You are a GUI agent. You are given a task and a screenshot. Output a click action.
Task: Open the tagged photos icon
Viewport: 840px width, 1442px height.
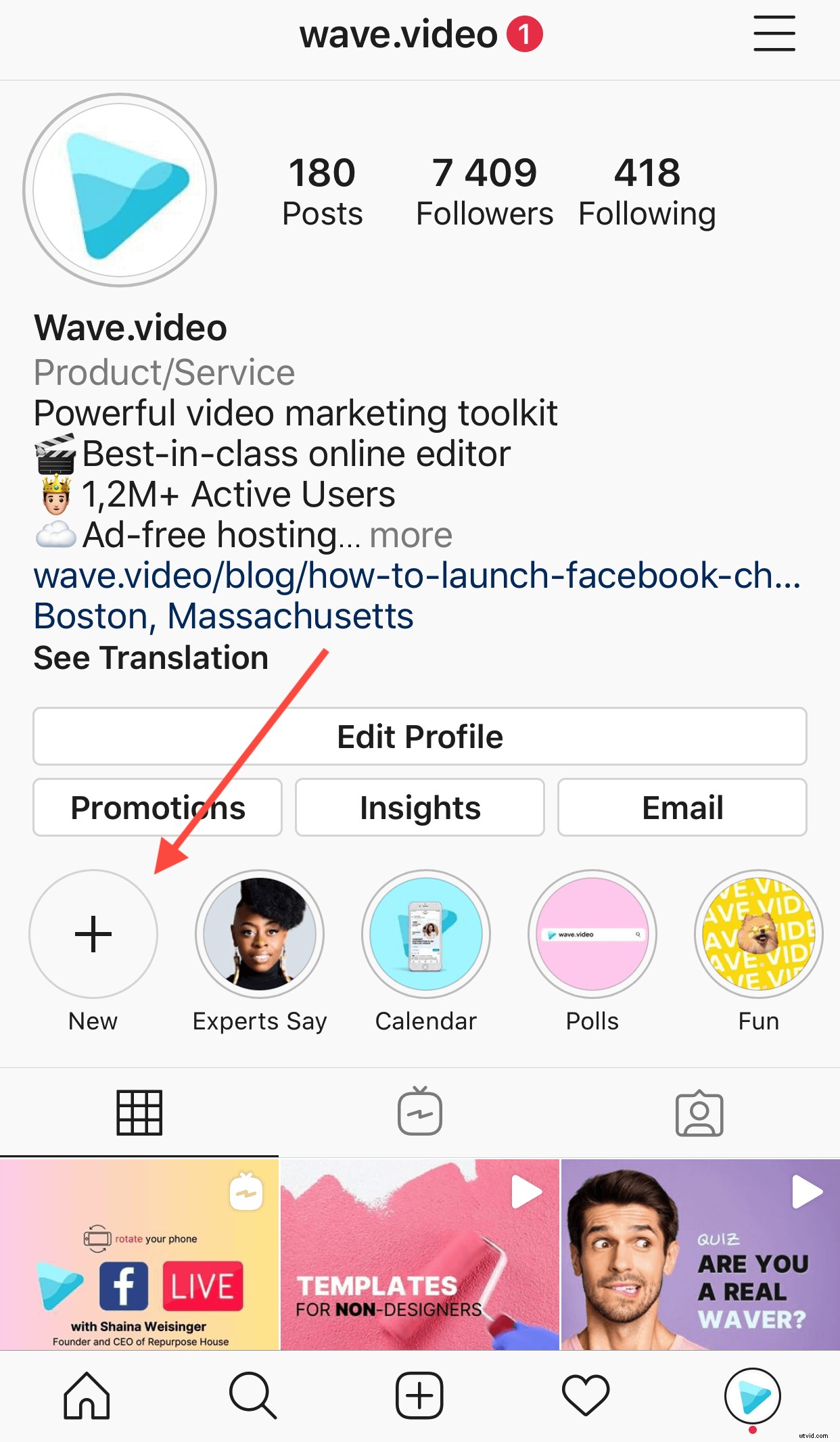point(699,1113)
